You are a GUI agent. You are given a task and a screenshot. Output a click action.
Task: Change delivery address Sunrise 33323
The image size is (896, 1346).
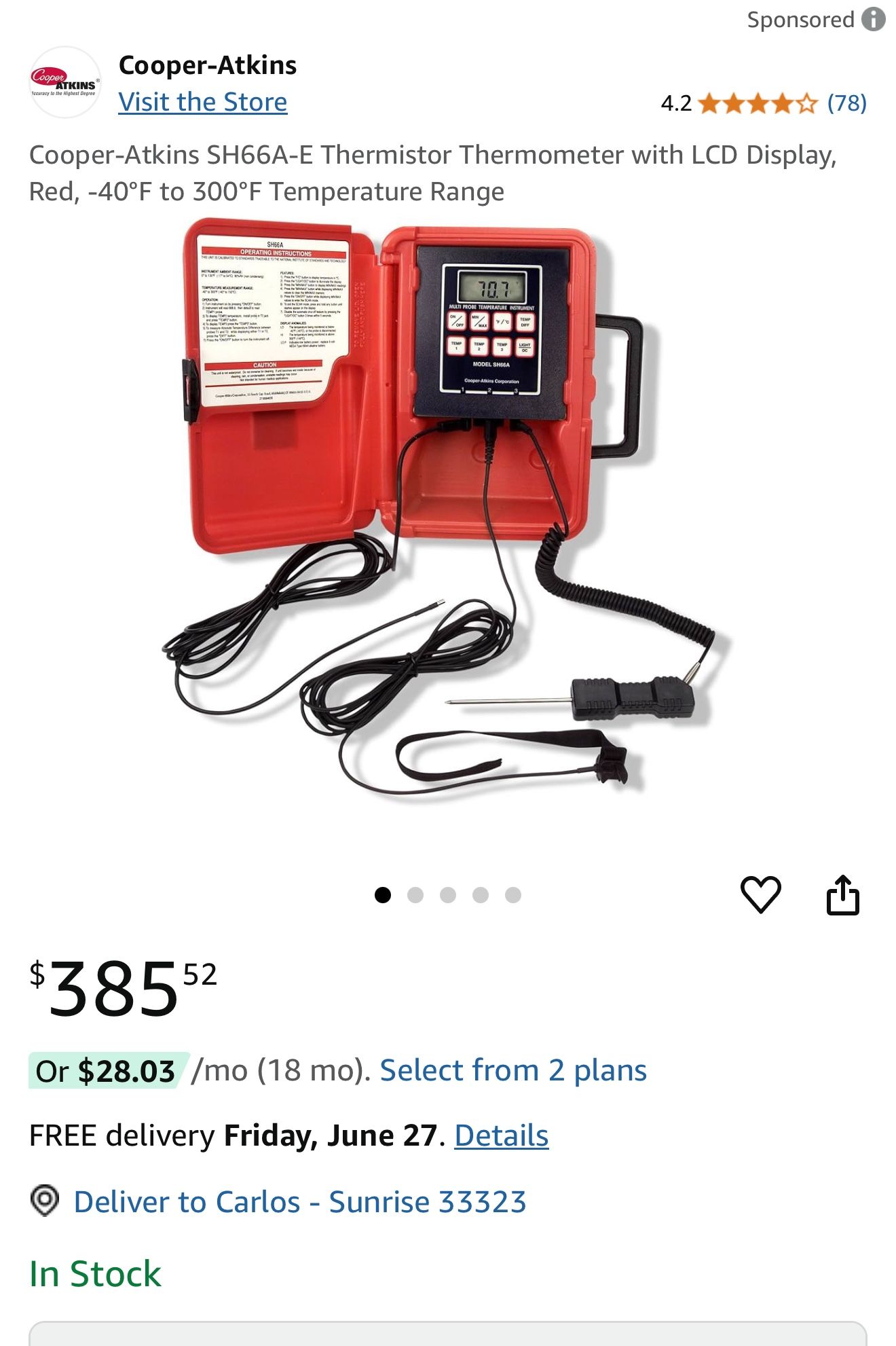[x=299, y=1201]
